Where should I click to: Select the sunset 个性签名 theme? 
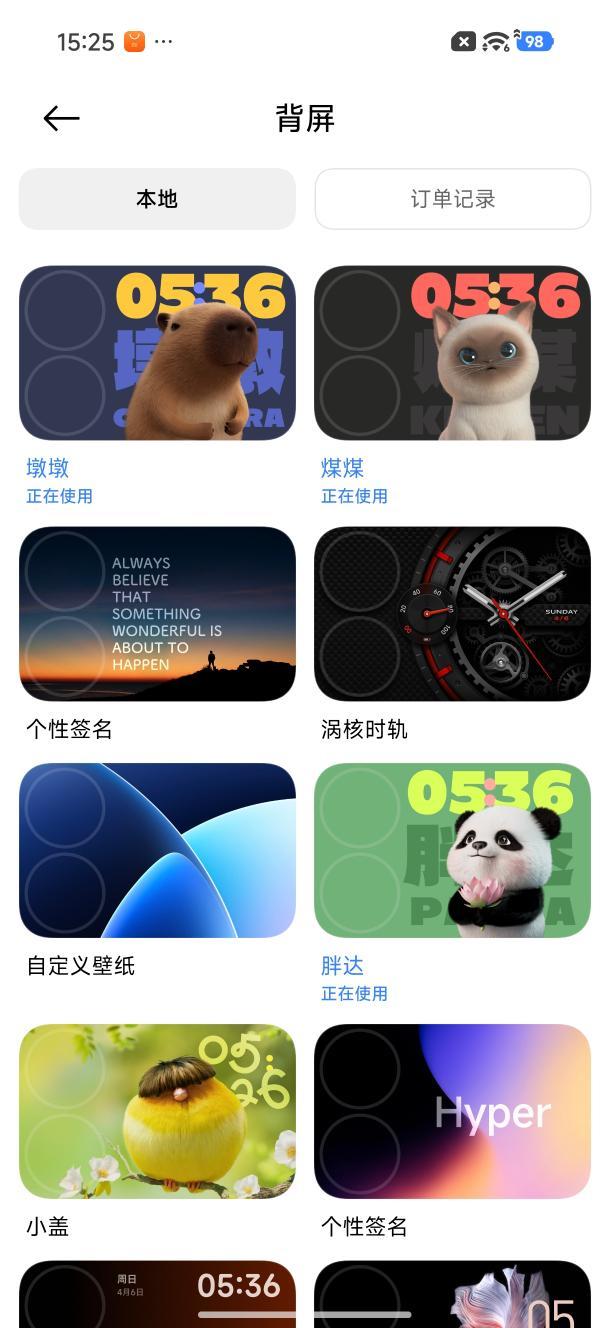157,614
